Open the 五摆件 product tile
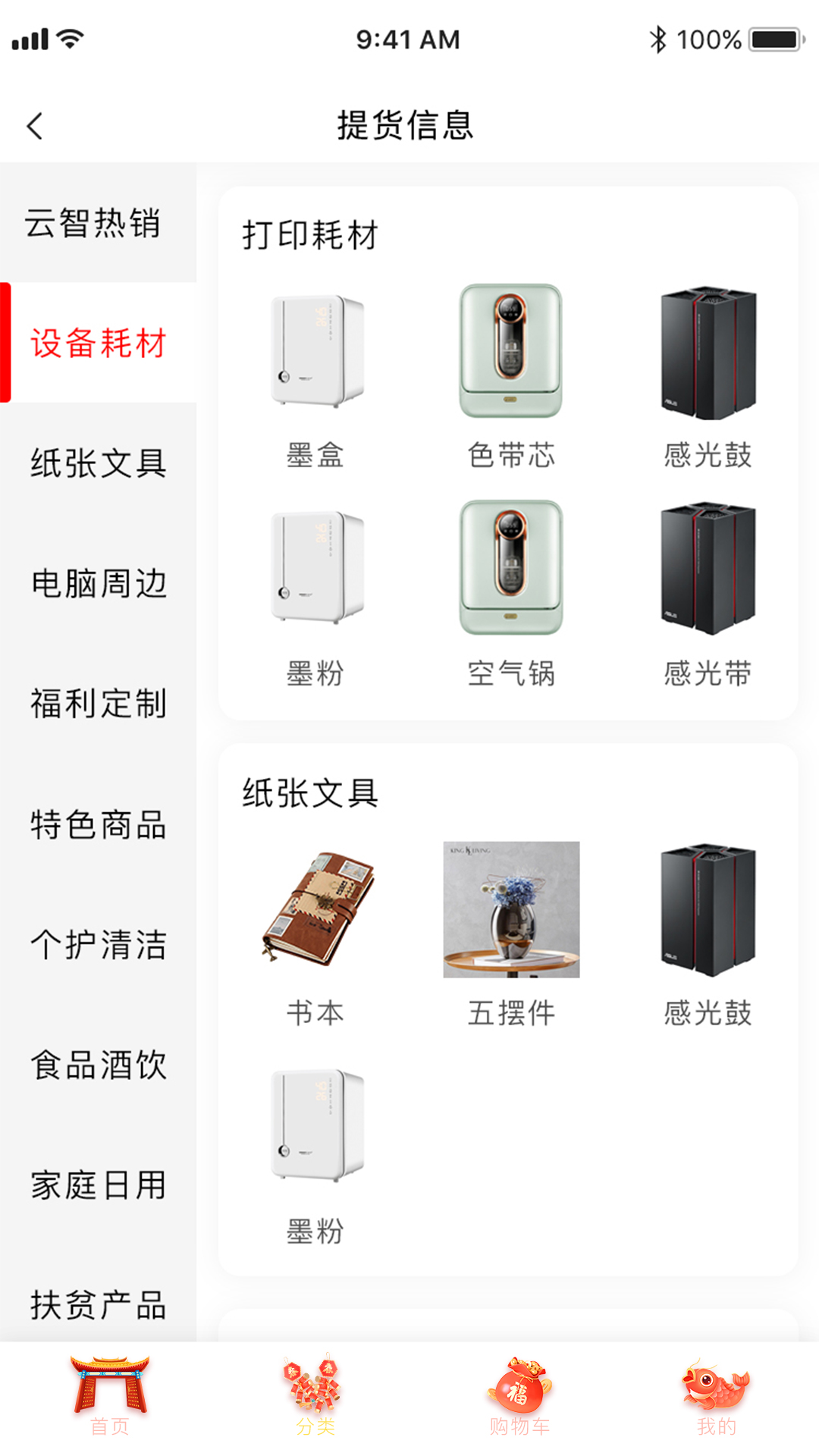 pyautogui.click(x=511, y=933)
